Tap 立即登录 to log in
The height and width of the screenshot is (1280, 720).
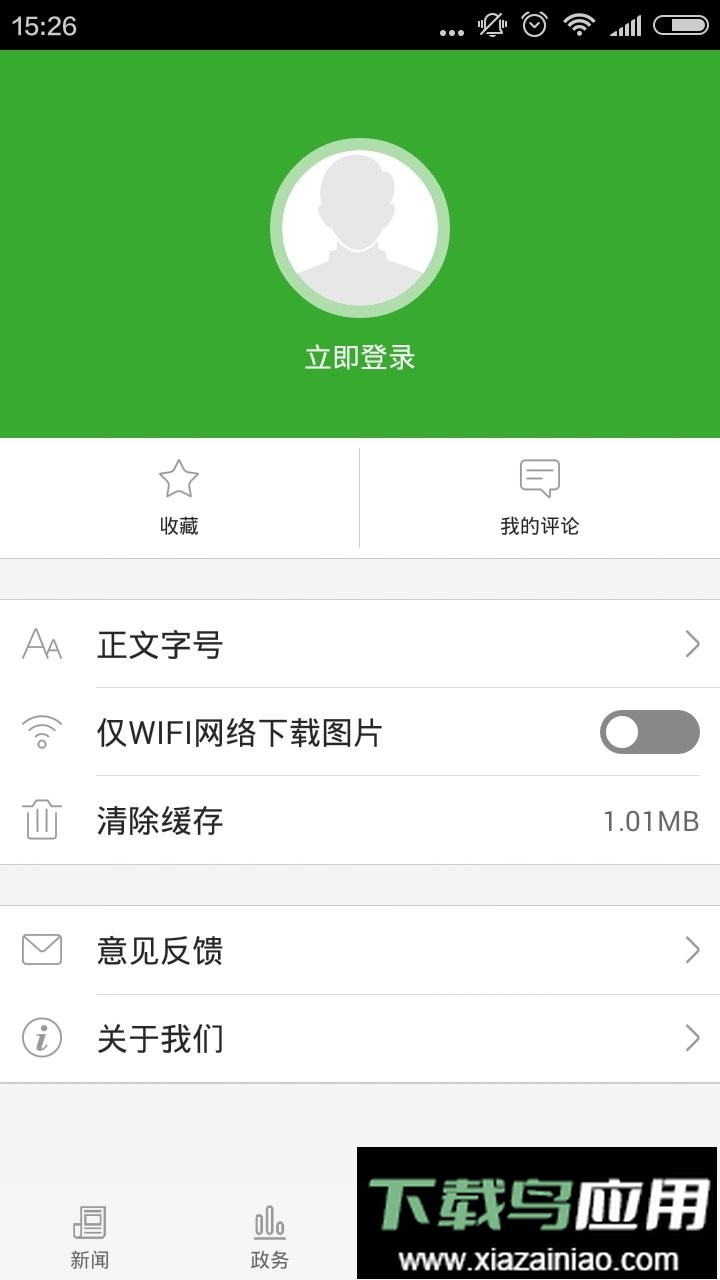360,355
